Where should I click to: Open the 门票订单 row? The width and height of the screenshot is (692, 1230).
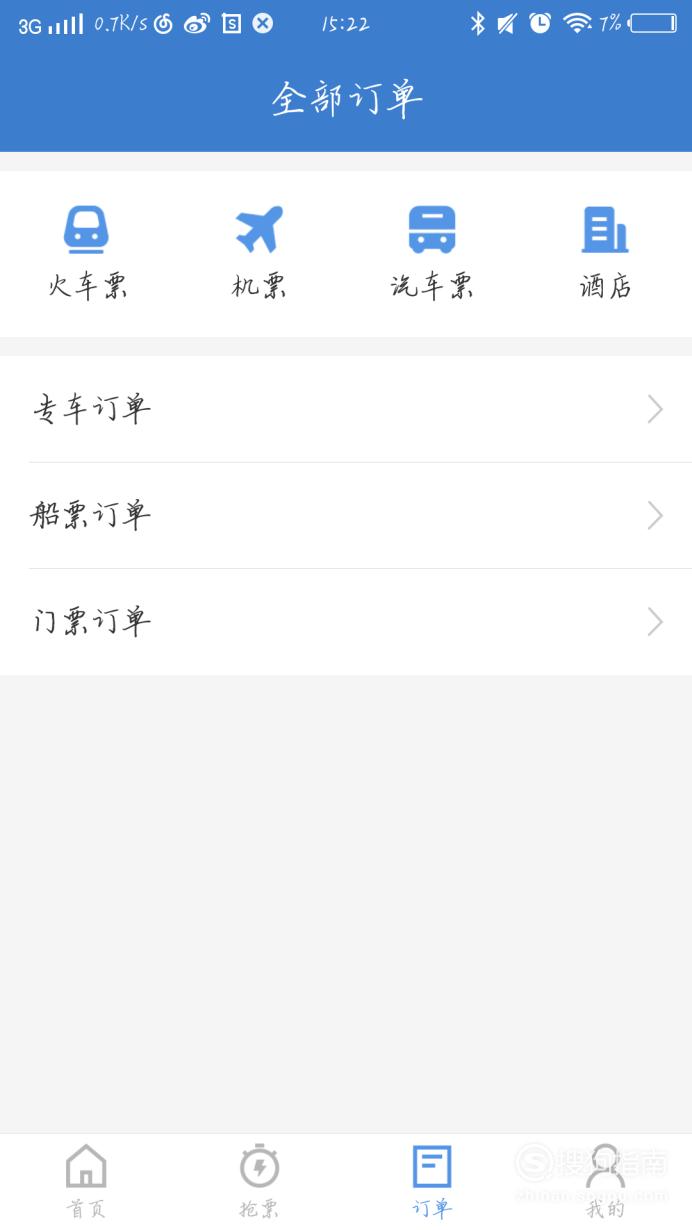346,622
